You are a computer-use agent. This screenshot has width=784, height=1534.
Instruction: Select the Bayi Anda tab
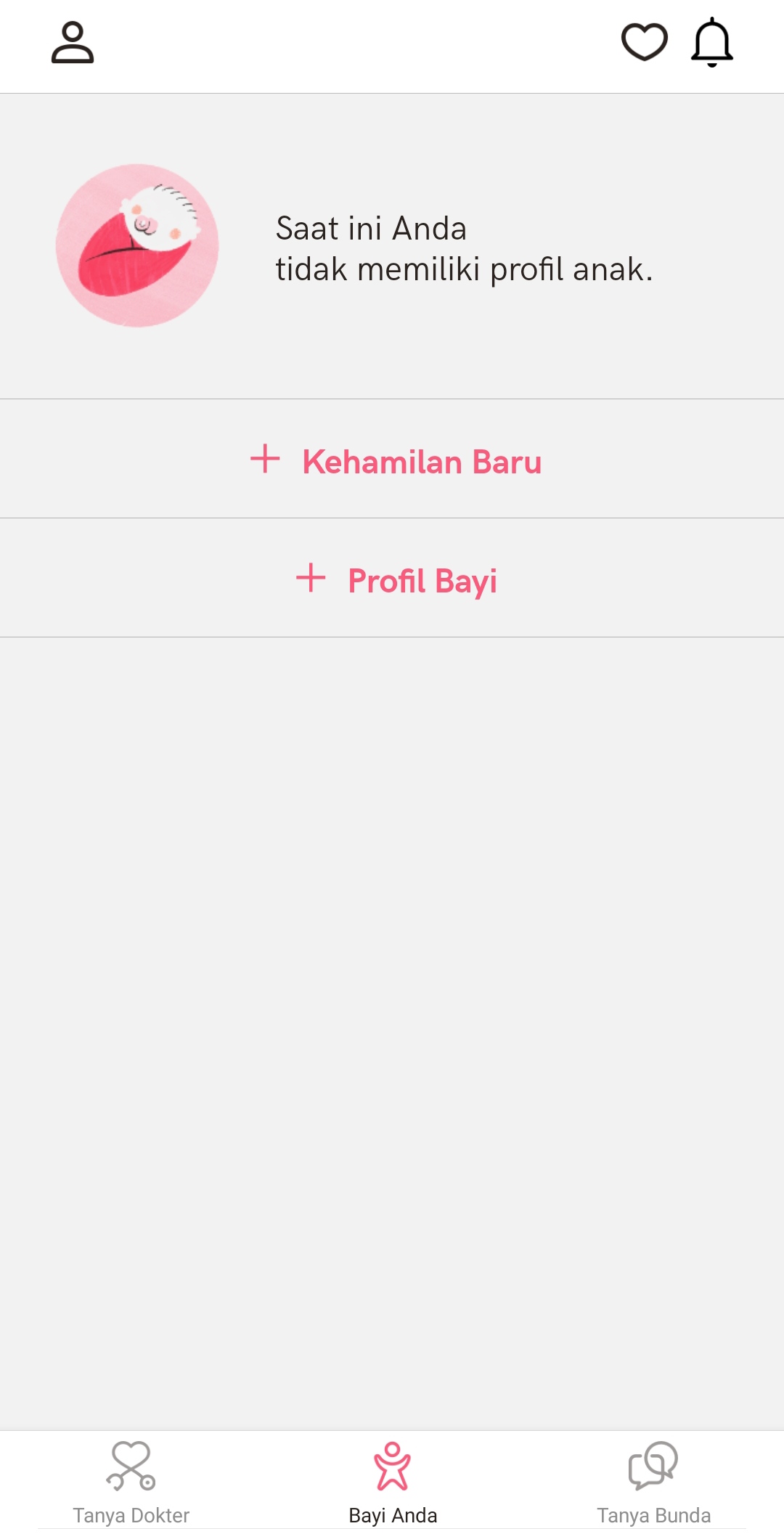point(393,1482)
